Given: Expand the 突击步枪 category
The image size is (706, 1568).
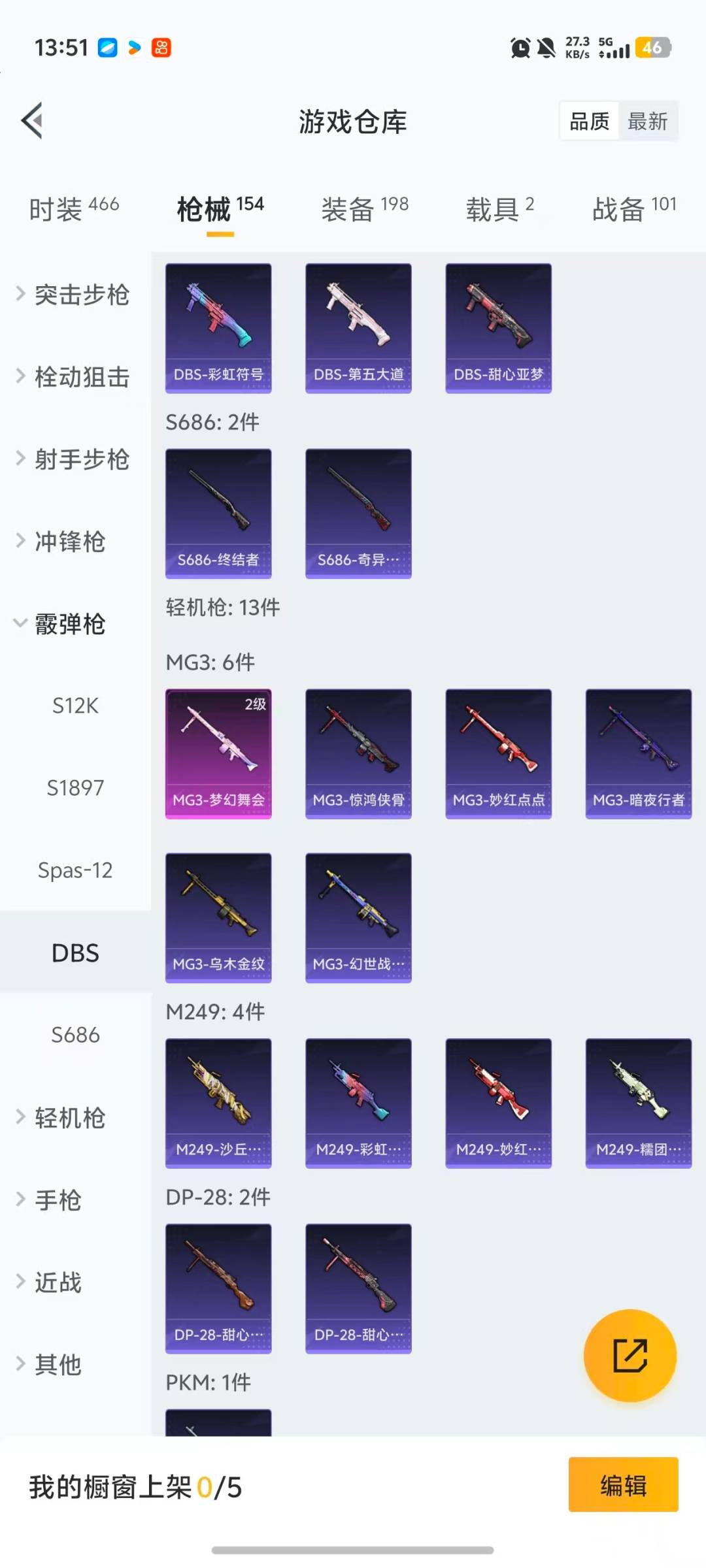Looking at the screenshot, I should [73, 295].
